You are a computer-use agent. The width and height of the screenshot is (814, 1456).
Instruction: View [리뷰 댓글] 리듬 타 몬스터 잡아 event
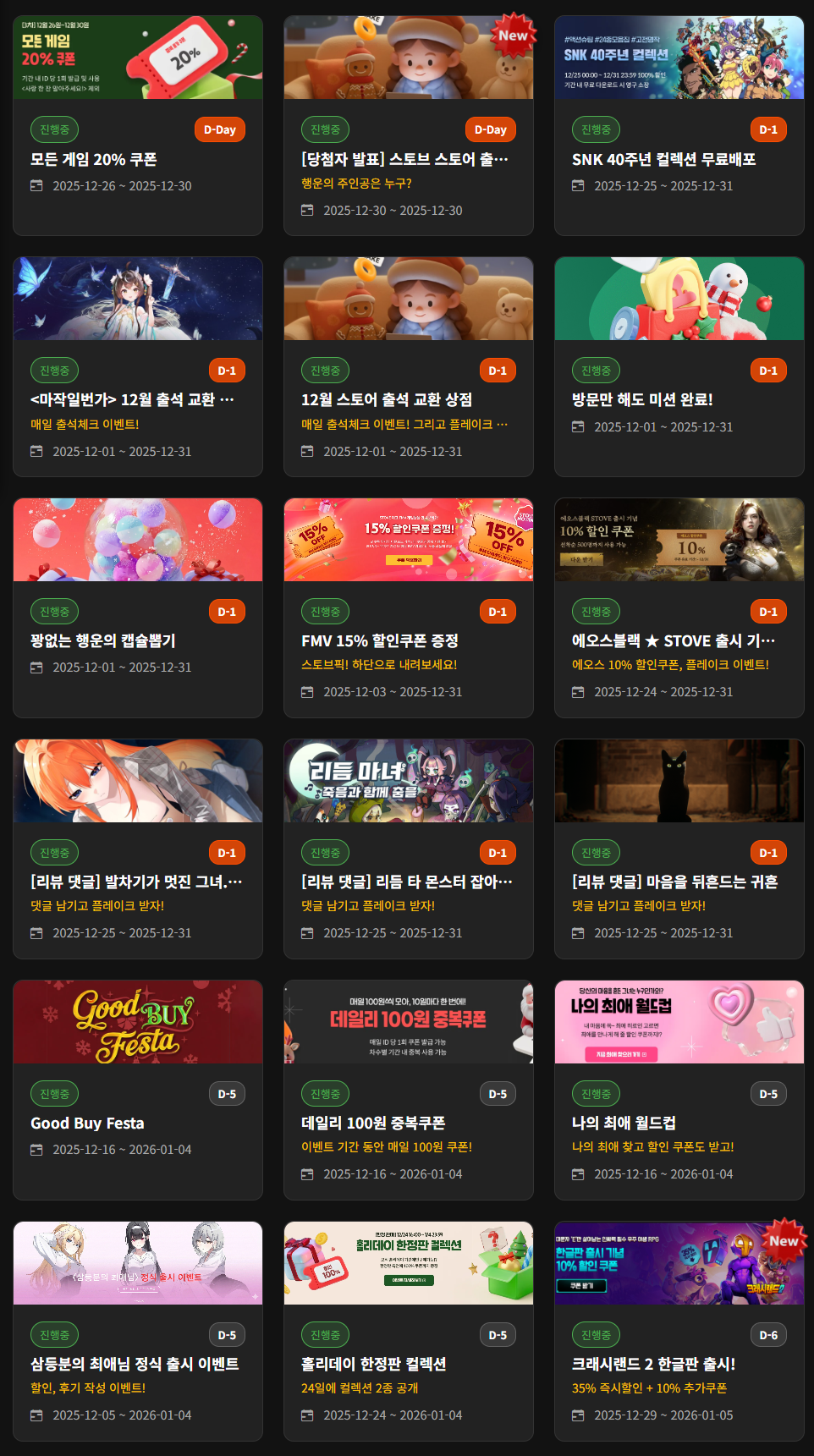(406, 882)
